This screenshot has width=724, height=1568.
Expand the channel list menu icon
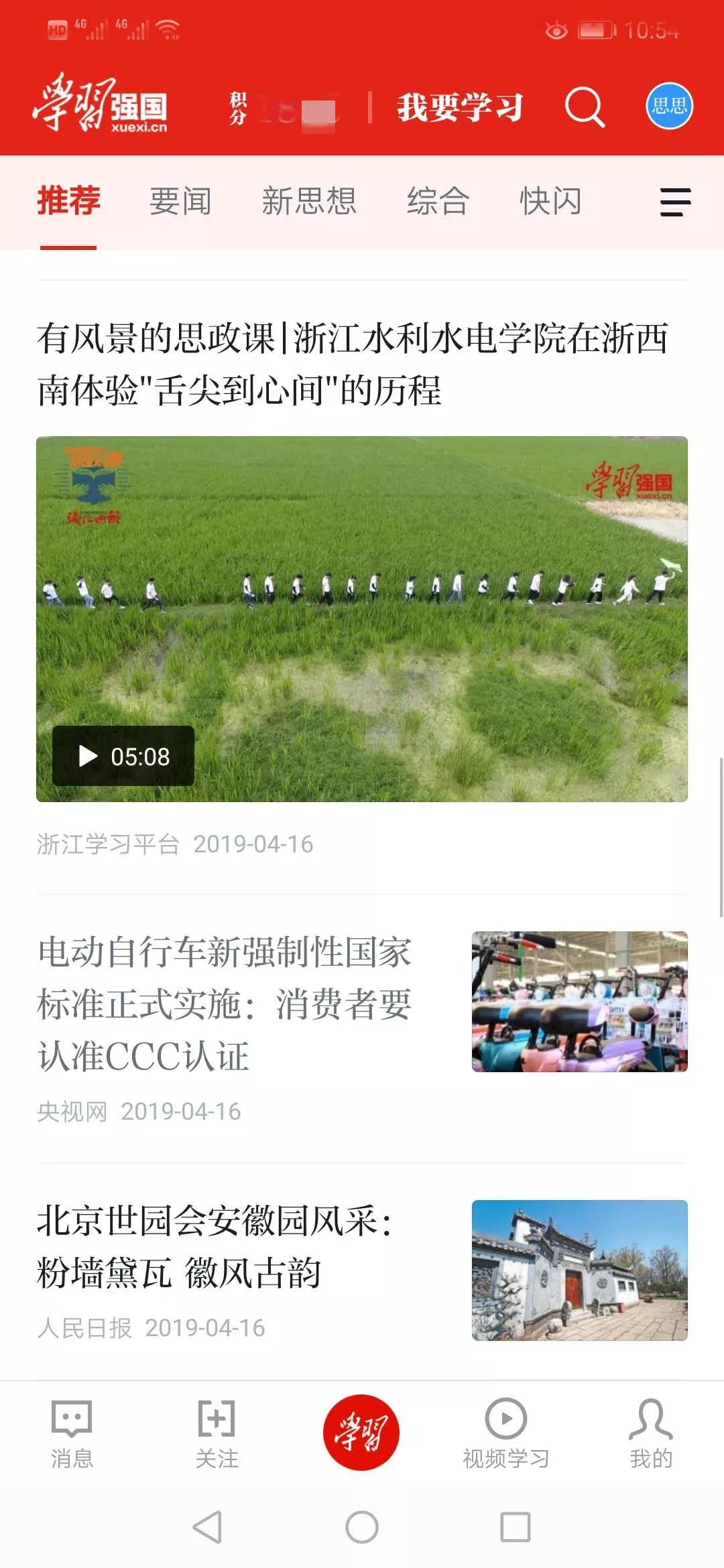click(x=675, y=202)
